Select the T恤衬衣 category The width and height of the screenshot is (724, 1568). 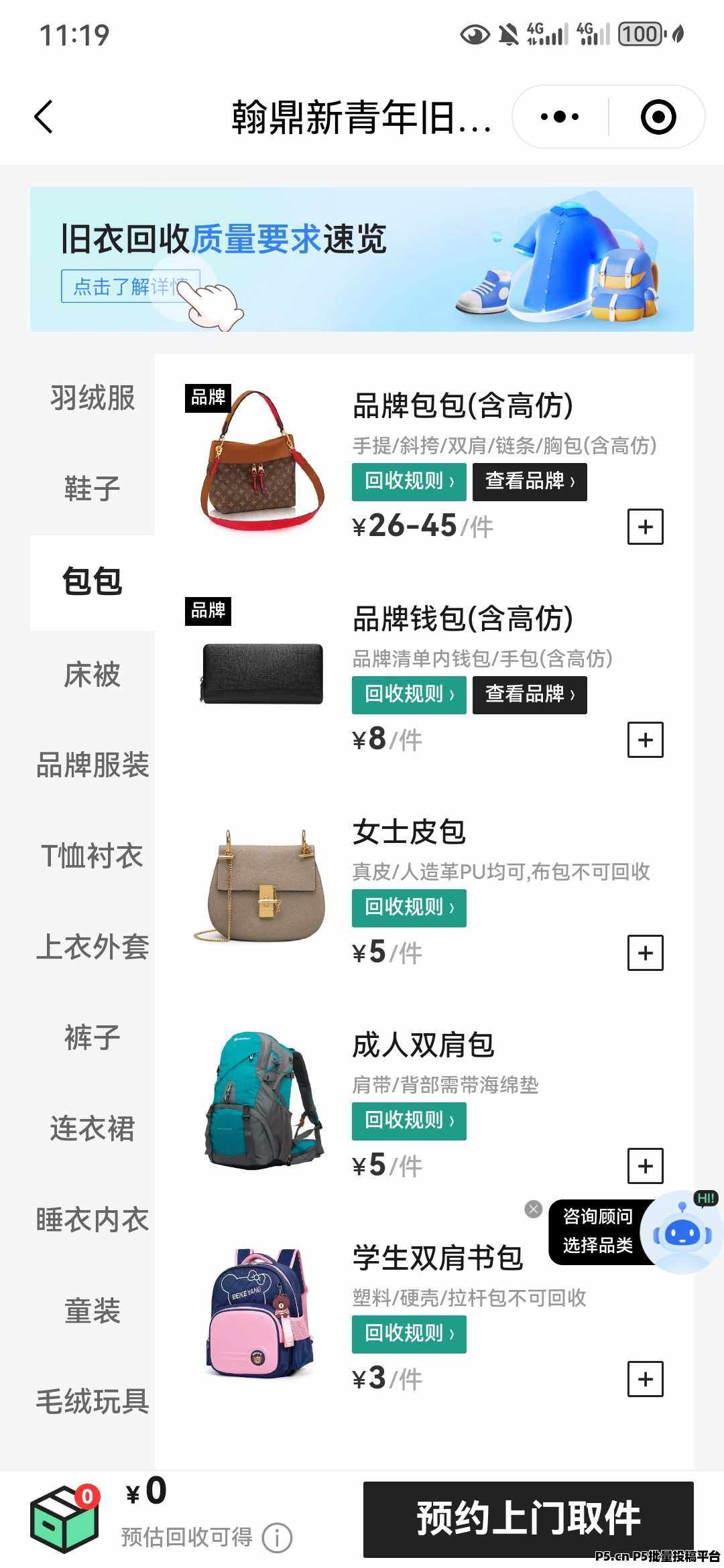[93, 856]
